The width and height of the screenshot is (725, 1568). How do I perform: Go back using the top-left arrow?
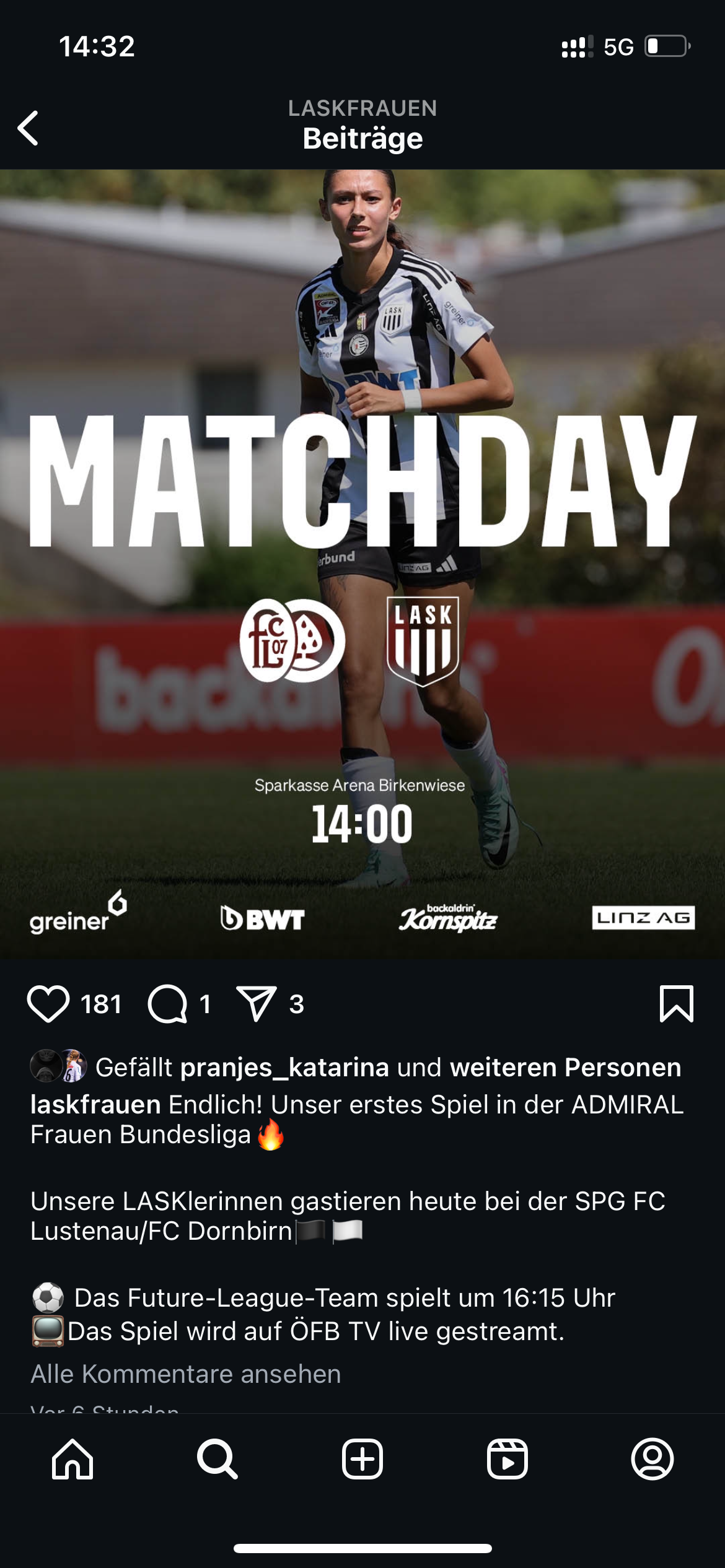29,128
